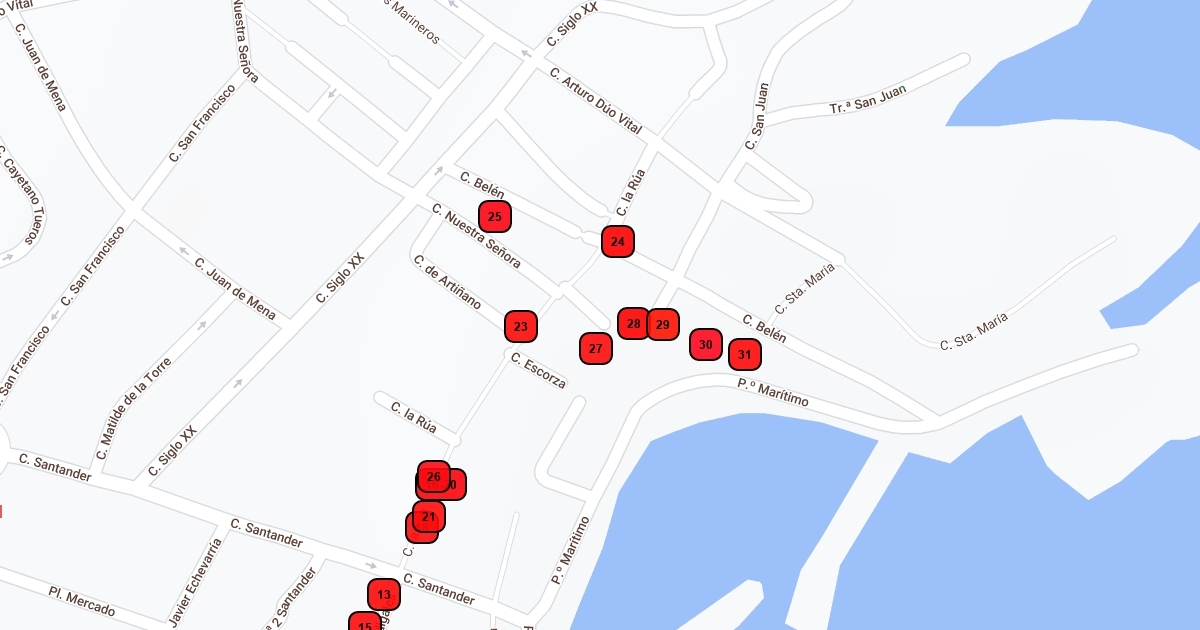Screen dimensions: 1200x630
Task: Open map pin 23
Action: click(521, 327)
